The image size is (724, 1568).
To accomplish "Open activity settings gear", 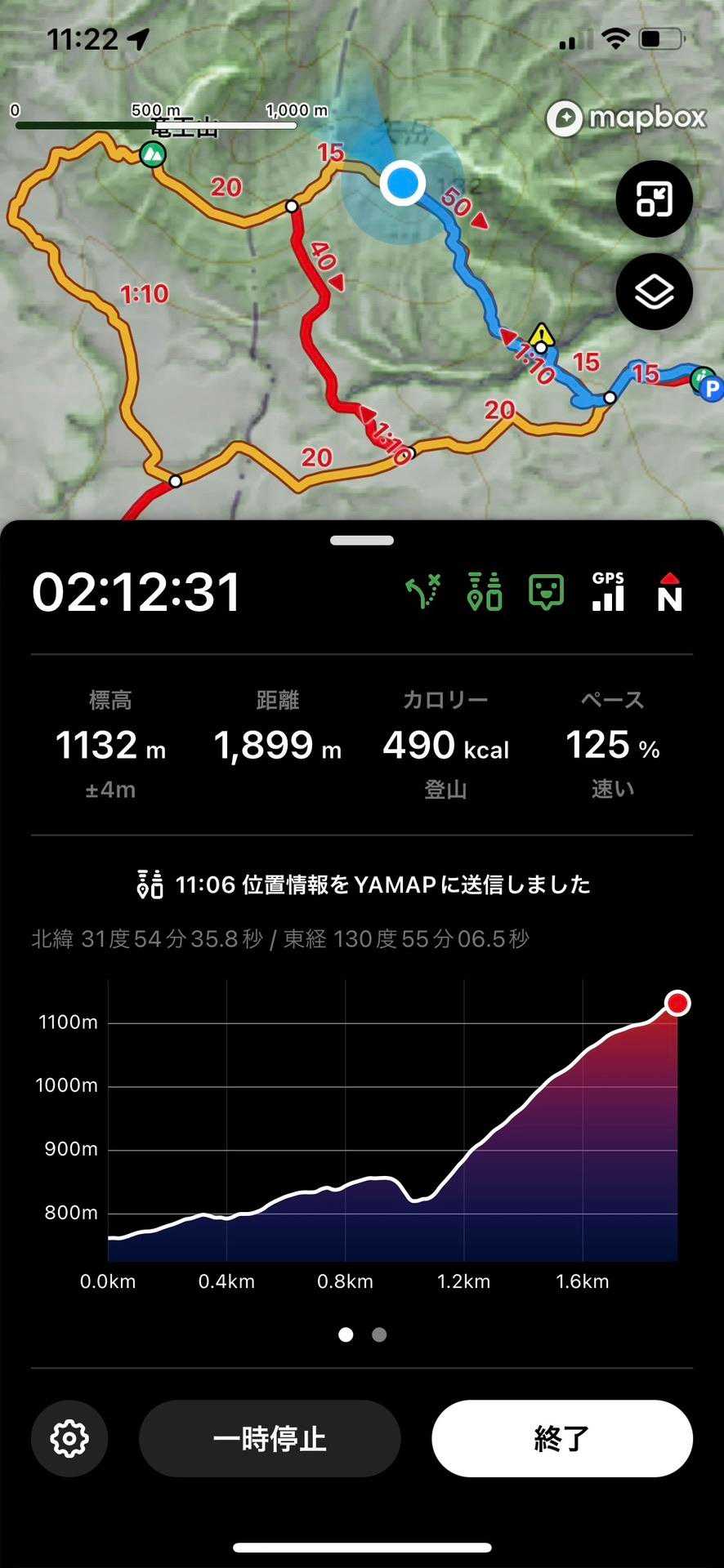I will 69,1438.
